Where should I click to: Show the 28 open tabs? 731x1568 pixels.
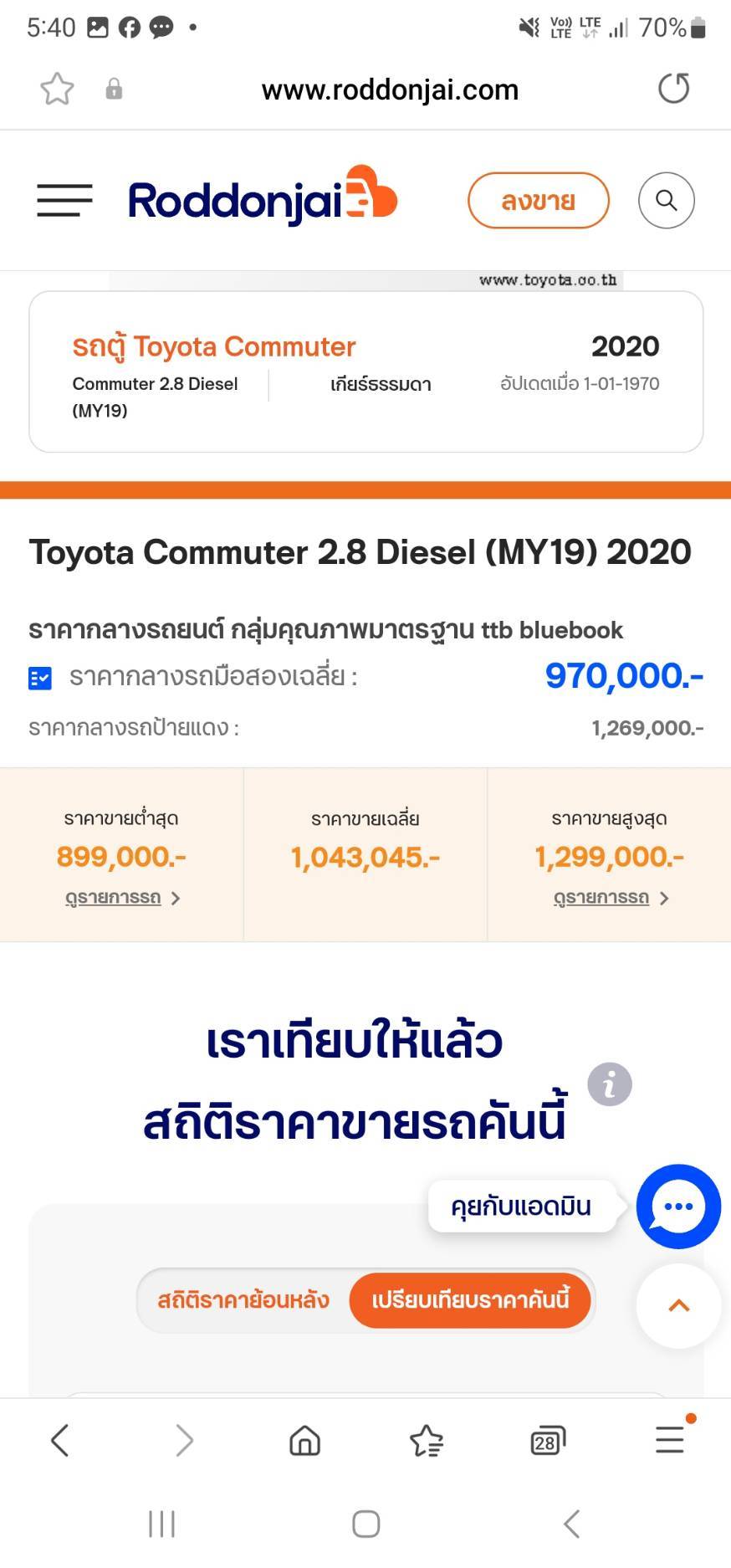[x=548, y=1441]
